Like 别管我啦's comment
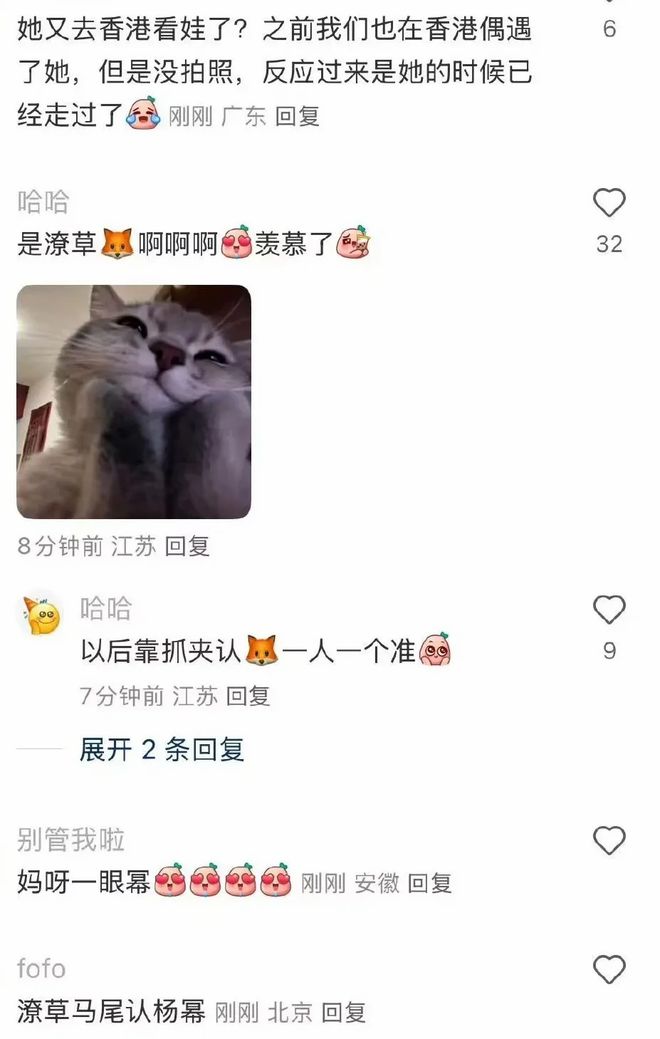 [x=609, y=841]
